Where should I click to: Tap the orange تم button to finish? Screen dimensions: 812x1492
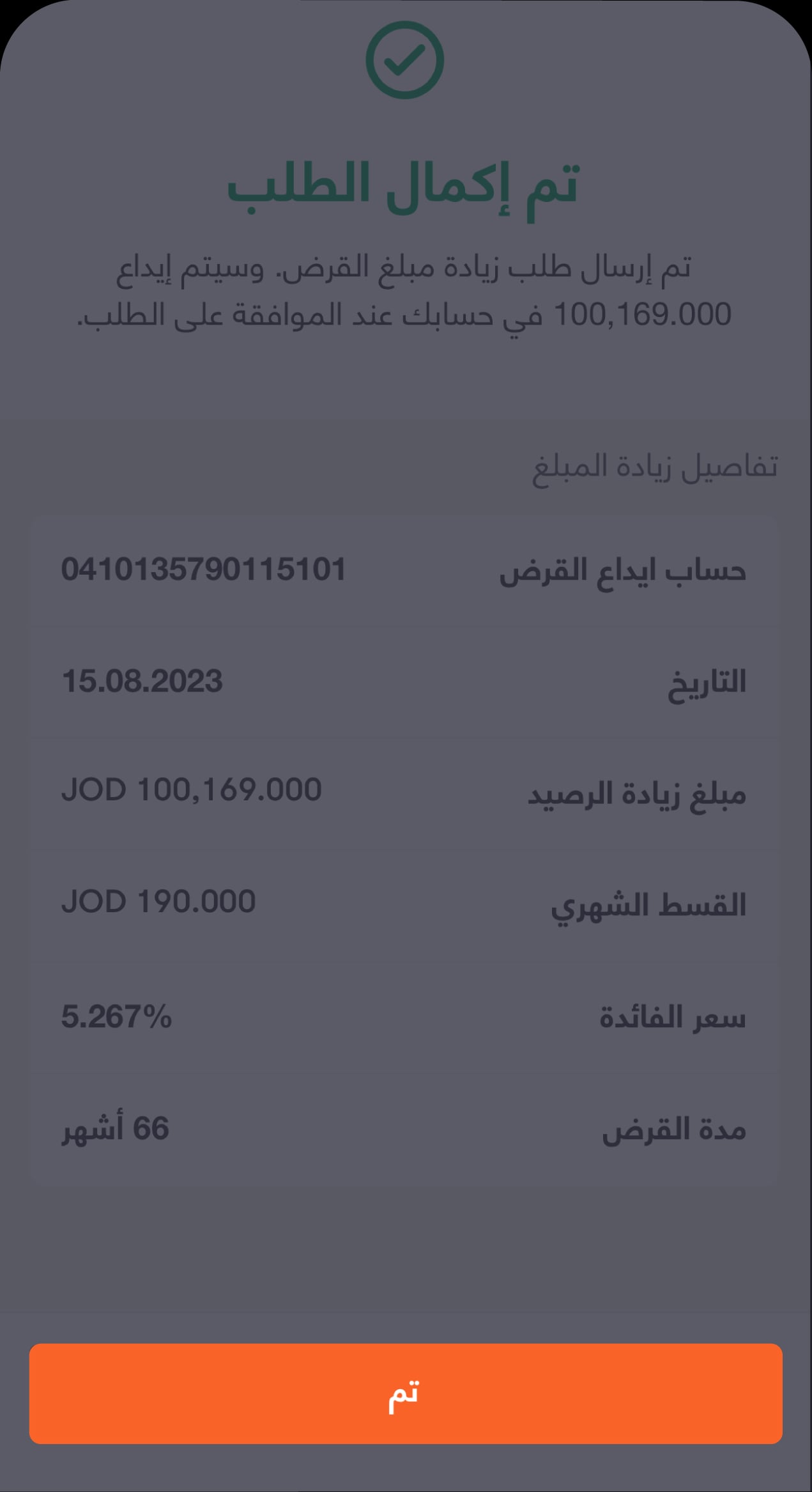click(406, 1394)
